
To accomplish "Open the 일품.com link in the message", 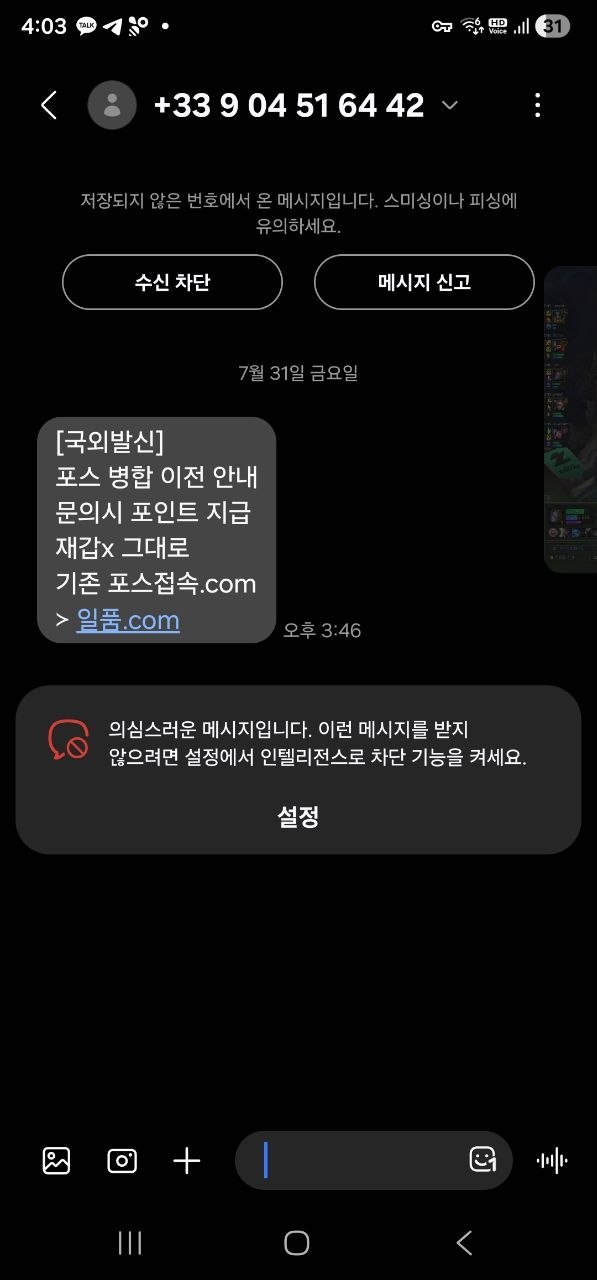I will (128, 620).
